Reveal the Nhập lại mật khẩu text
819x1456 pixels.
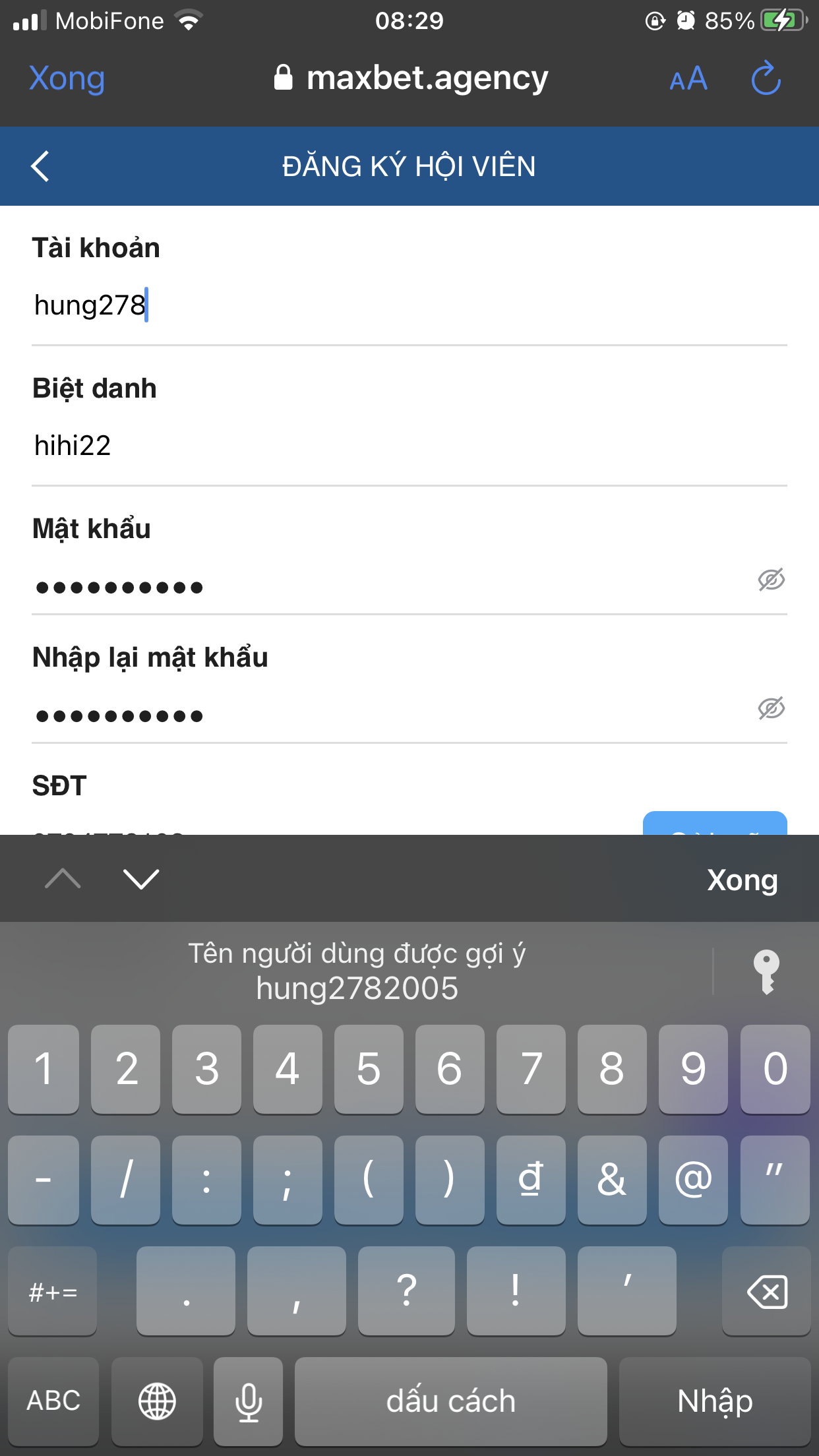[x=771, y=708]
